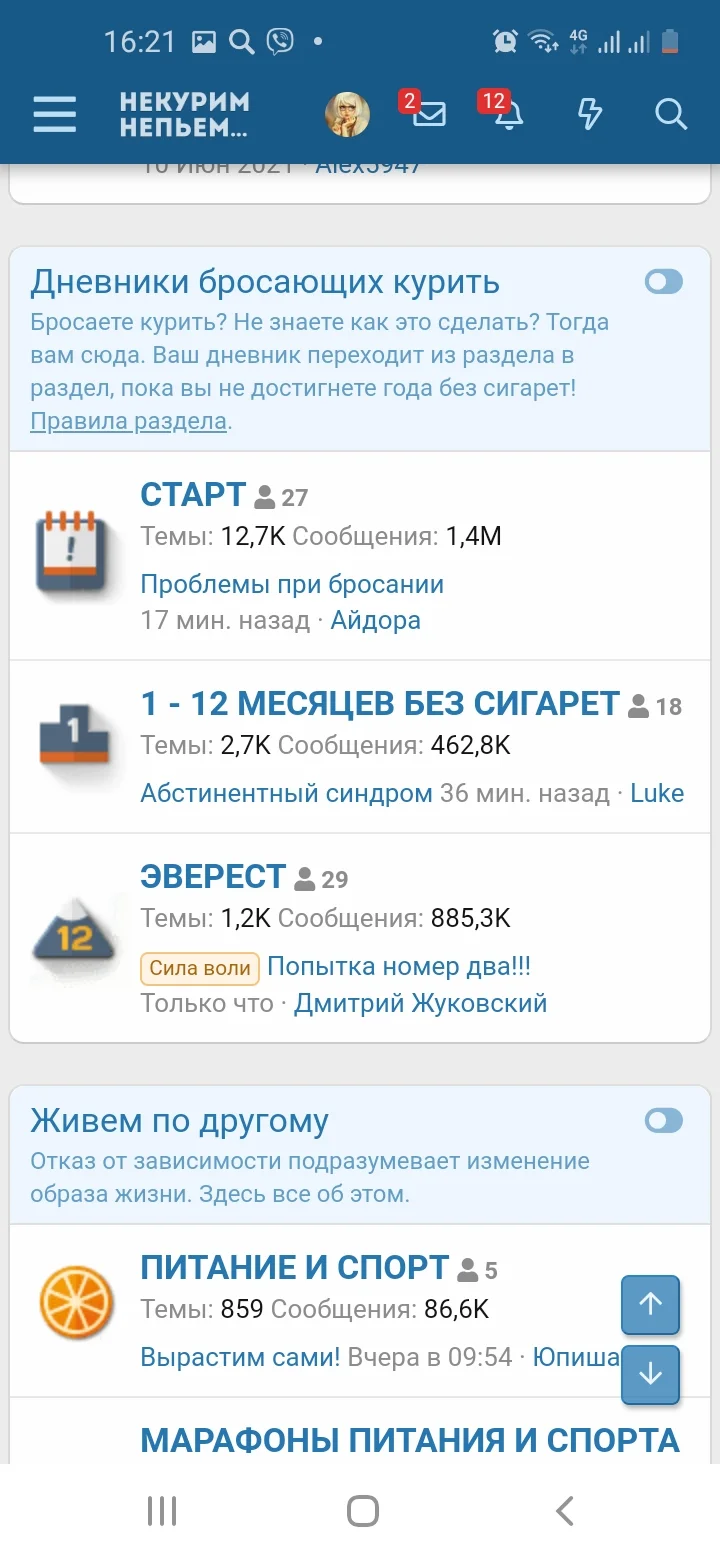The height and width of the screenshot is (1560, 720).
Task: Open the search magnifier icon
Action: click(x=670, y=114)
